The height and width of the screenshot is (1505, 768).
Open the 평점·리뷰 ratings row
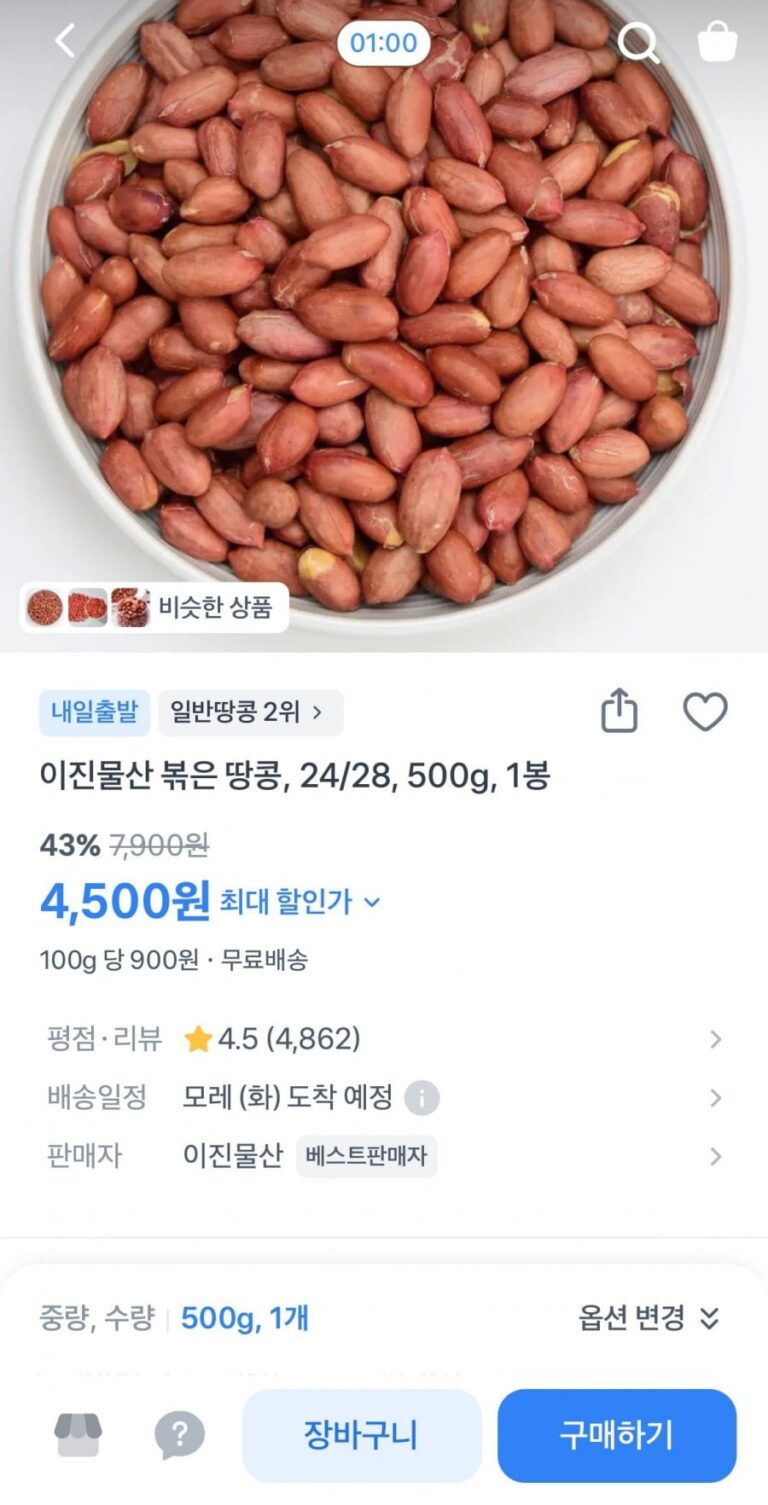point(380,1040)
